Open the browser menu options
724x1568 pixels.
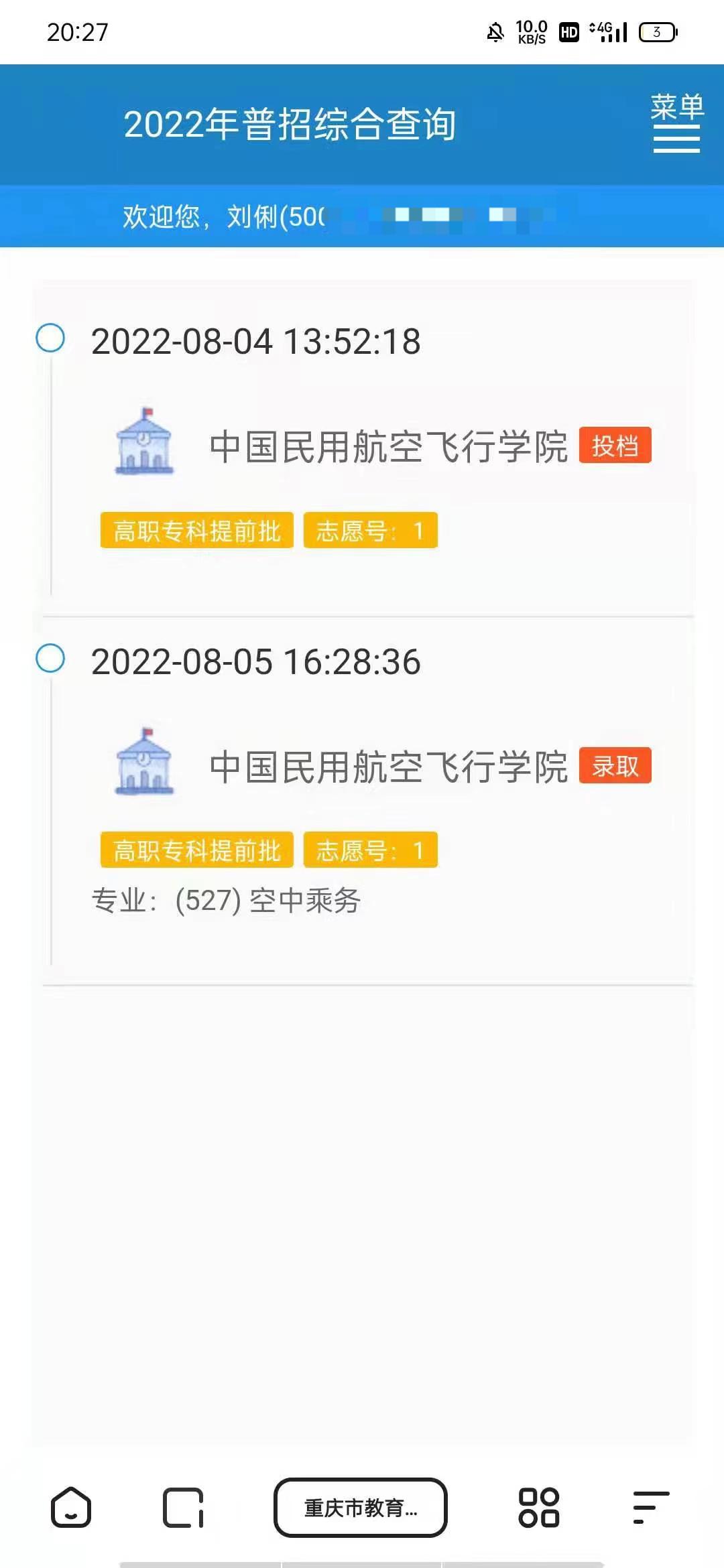click(651, 1508)
